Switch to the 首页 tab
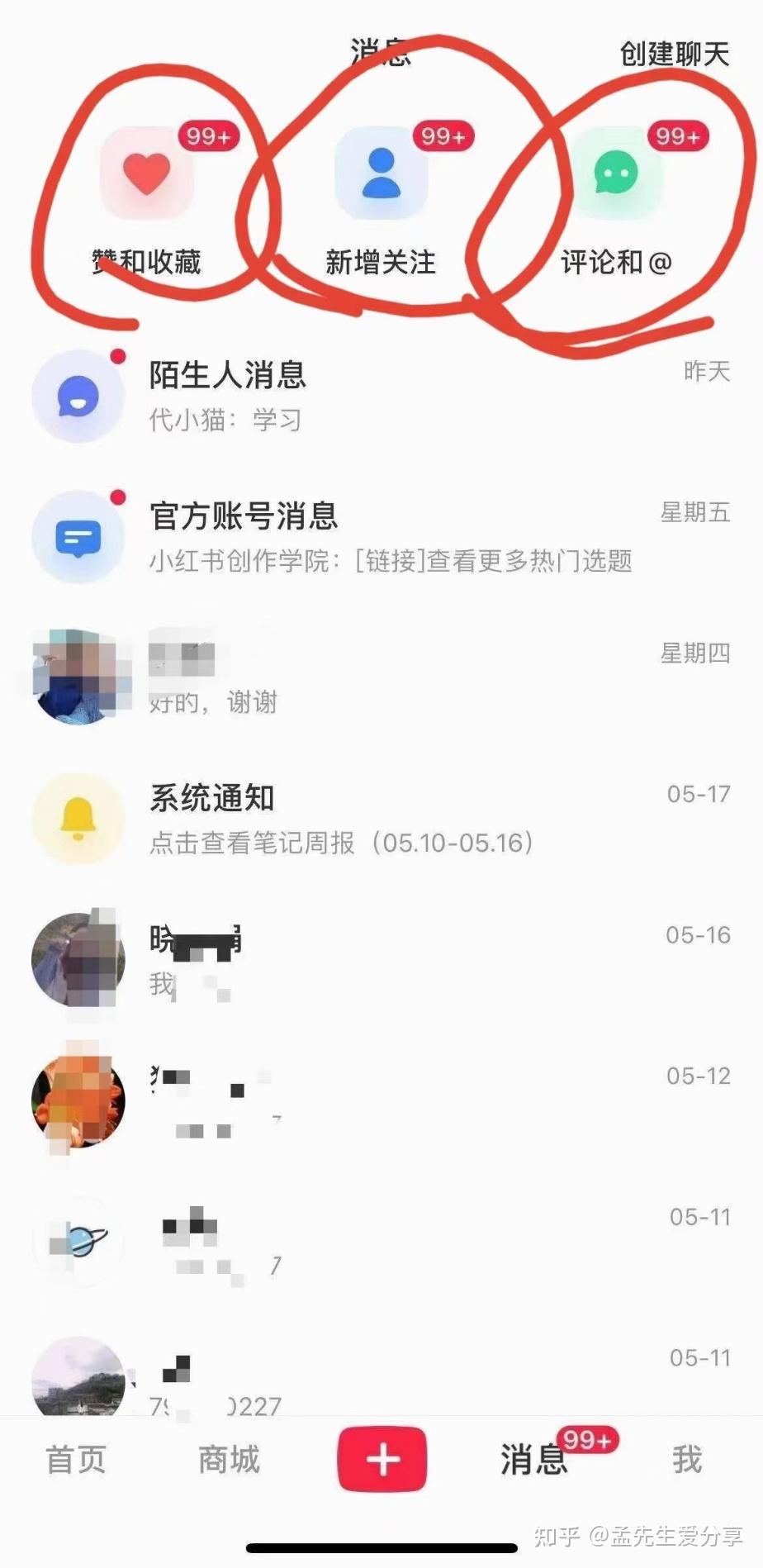The height and width of the screenshot is (1568, 763). 76,1459
